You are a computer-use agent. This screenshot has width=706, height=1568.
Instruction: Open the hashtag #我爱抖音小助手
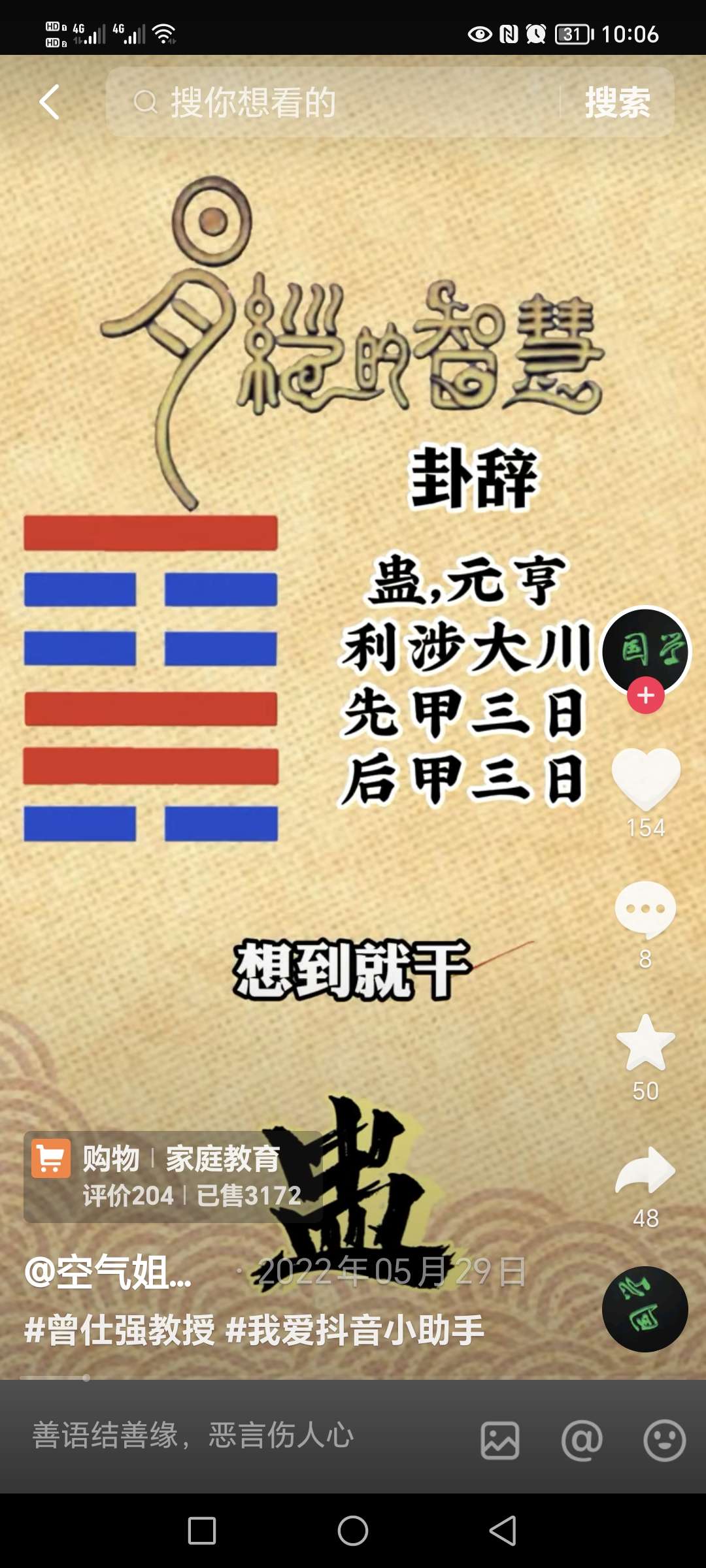tap(355, 1330)
